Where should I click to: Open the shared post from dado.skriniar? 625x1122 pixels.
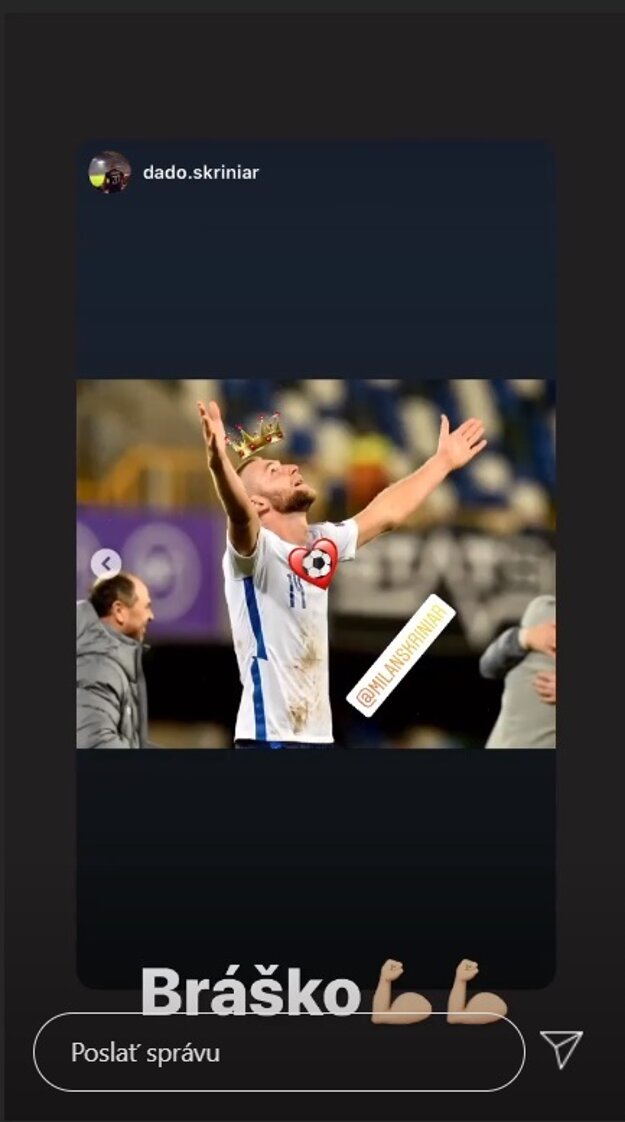(316, 563)
